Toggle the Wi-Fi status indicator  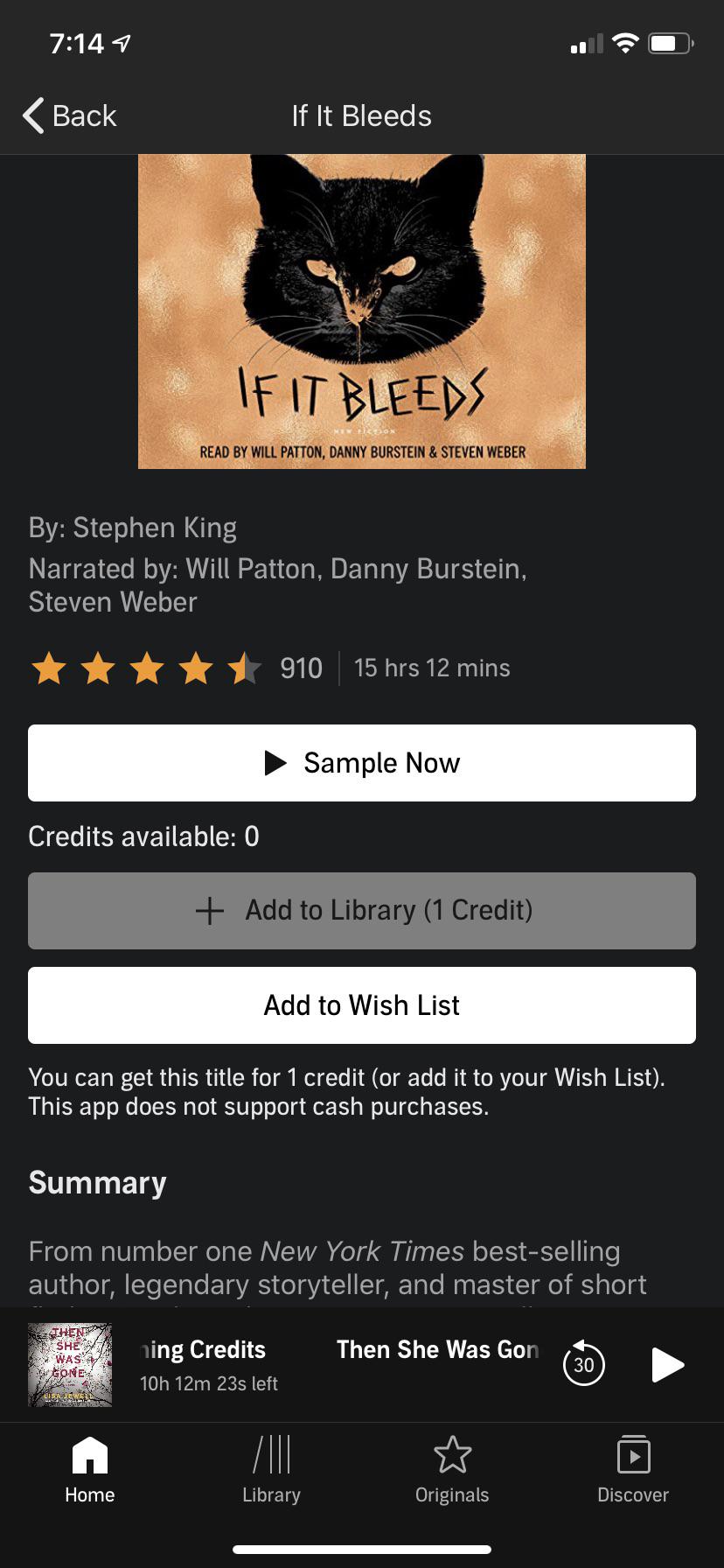pyautogui.click(x=626, y=42)
